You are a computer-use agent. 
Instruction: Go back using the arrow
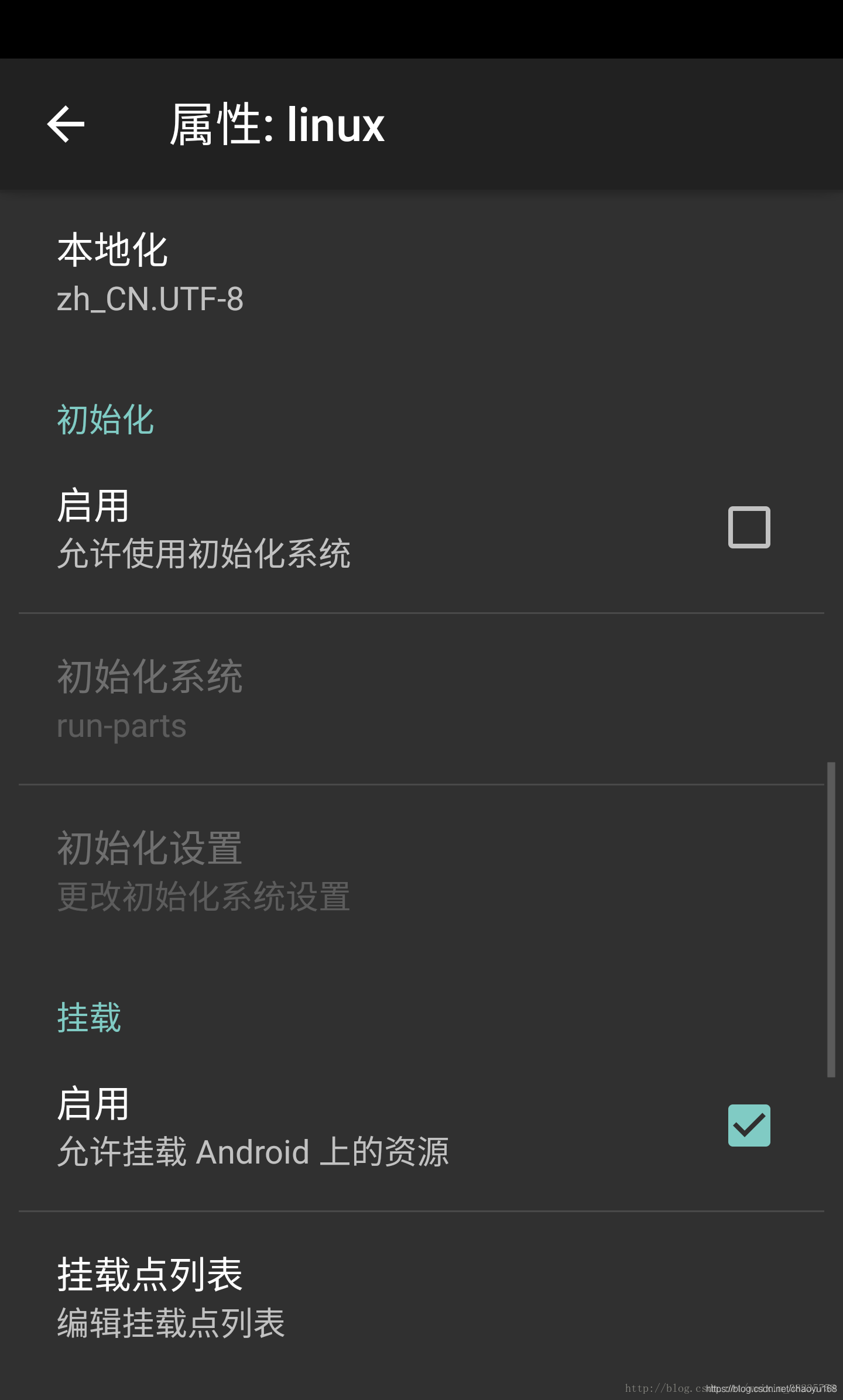coord(66,124)
